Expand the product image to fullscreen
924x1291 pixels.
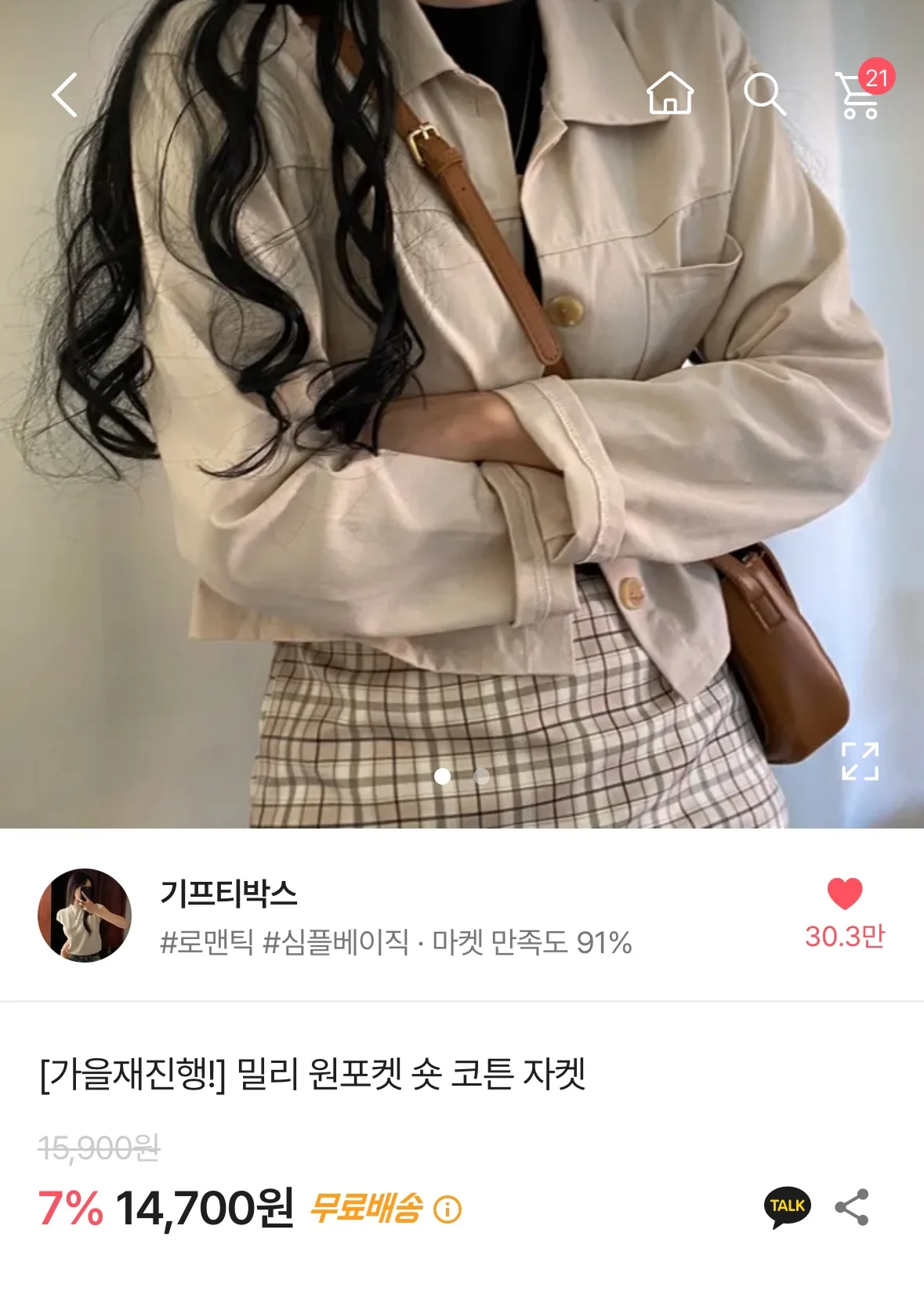[860, 761]
